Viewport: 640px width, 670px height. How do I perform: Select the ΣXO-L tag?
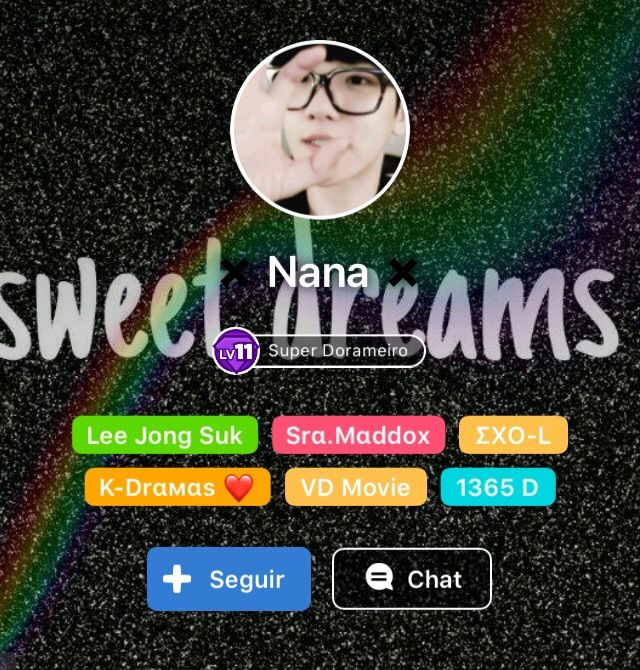513,436
